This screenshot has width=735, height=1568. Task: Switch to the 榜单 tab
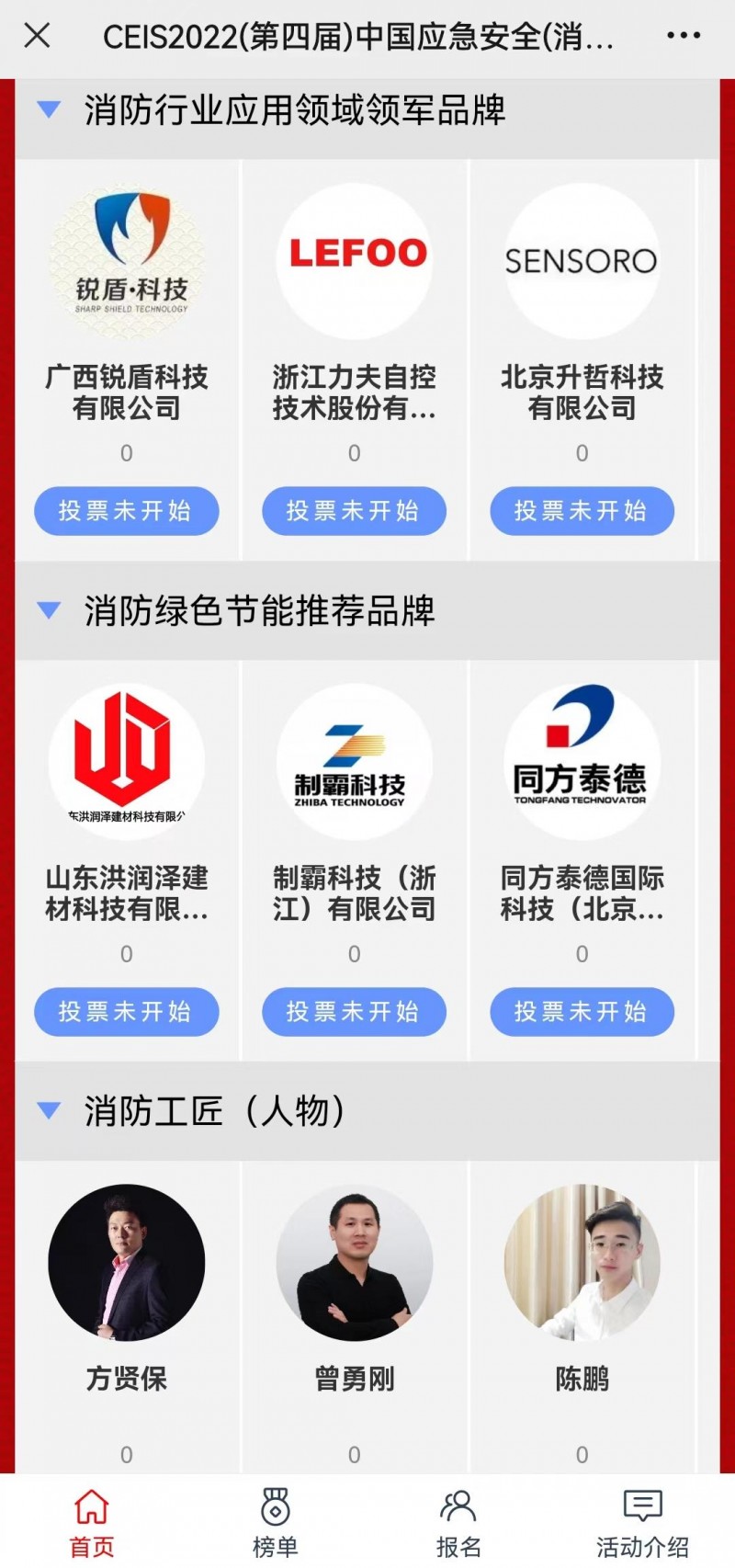[275, 1523]
